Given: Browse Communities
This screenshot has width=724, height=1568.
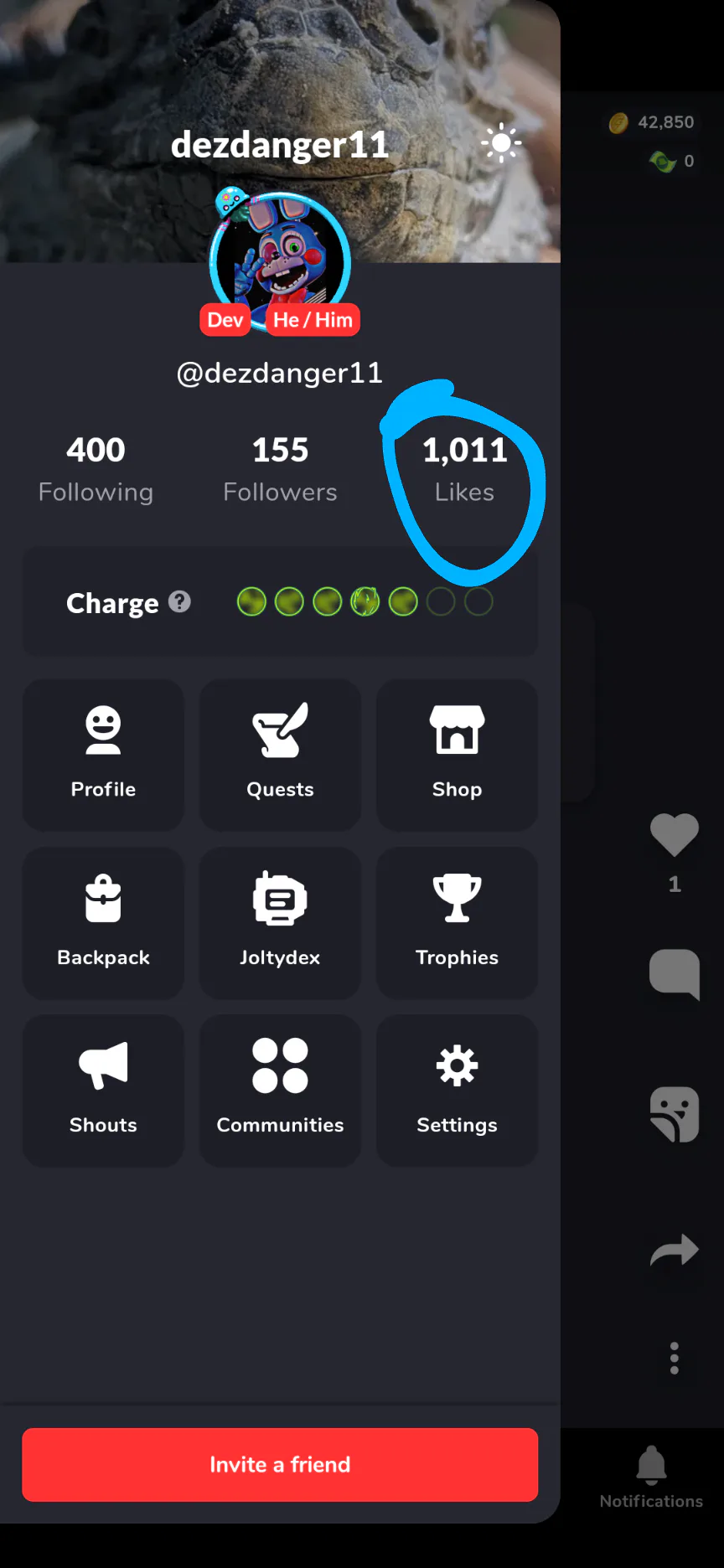Looking at the screenshot, I should click(280, 1089).
